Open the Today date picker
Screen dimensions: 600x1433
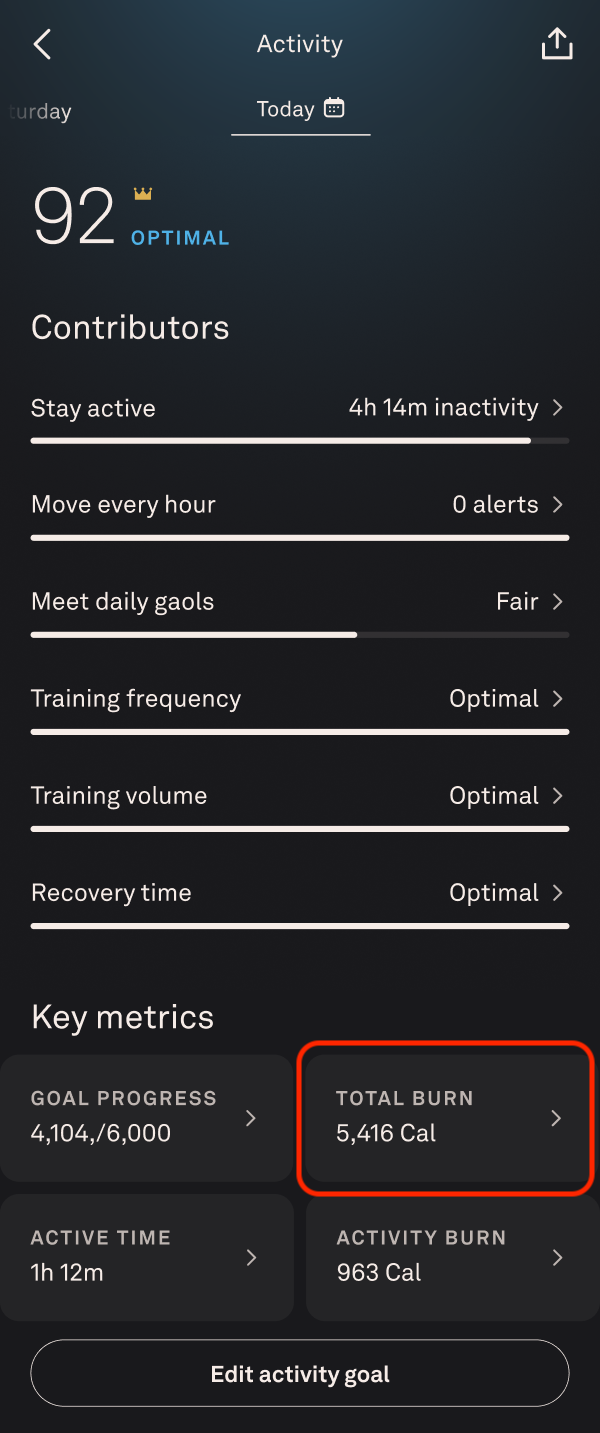pyautogui.click(x=300, y=109)
